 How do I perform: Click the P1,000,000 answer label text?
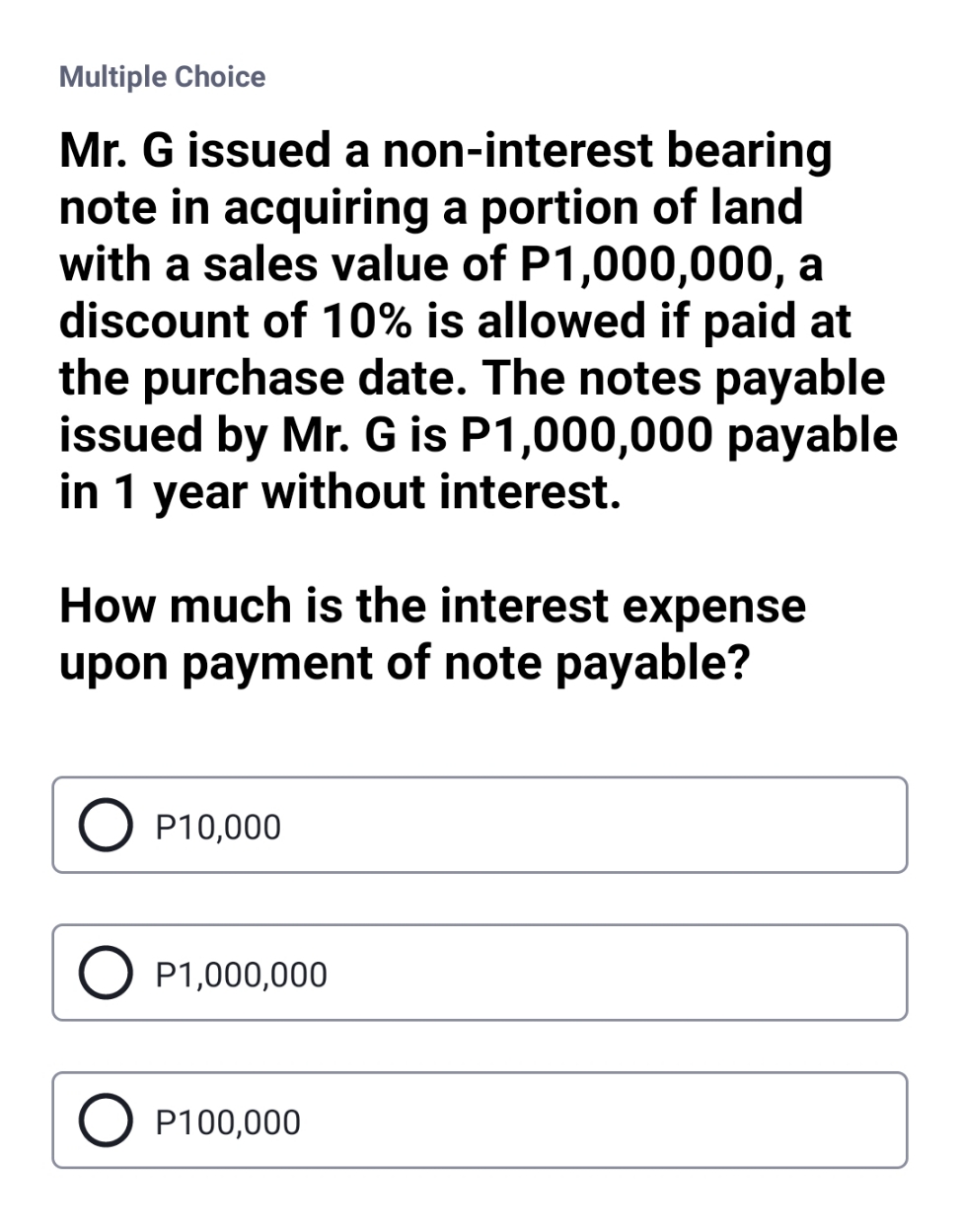click(x=241, y=975)
